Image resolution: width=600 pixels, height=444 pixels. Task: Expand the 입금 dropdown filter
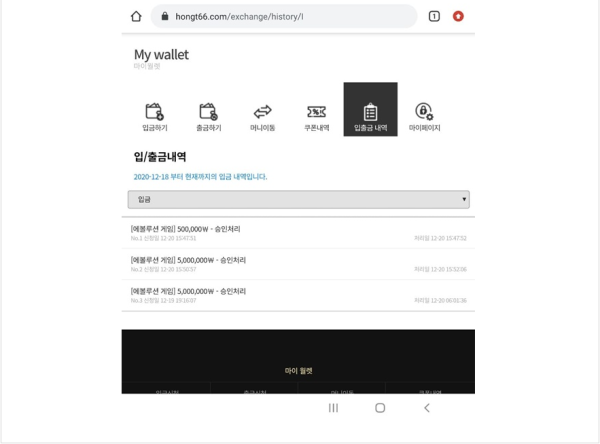point(298,200)
